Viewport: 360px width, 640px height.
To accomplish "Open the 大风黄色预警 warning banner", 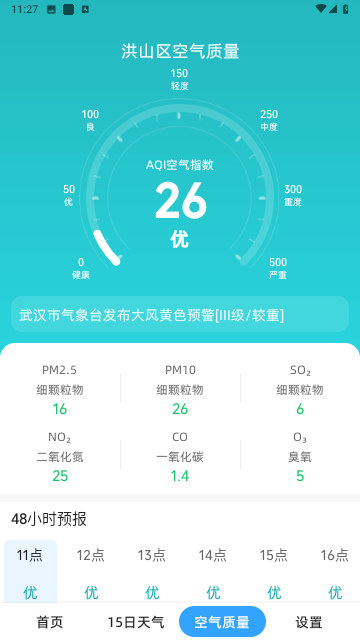I will [x=180, y=314].
